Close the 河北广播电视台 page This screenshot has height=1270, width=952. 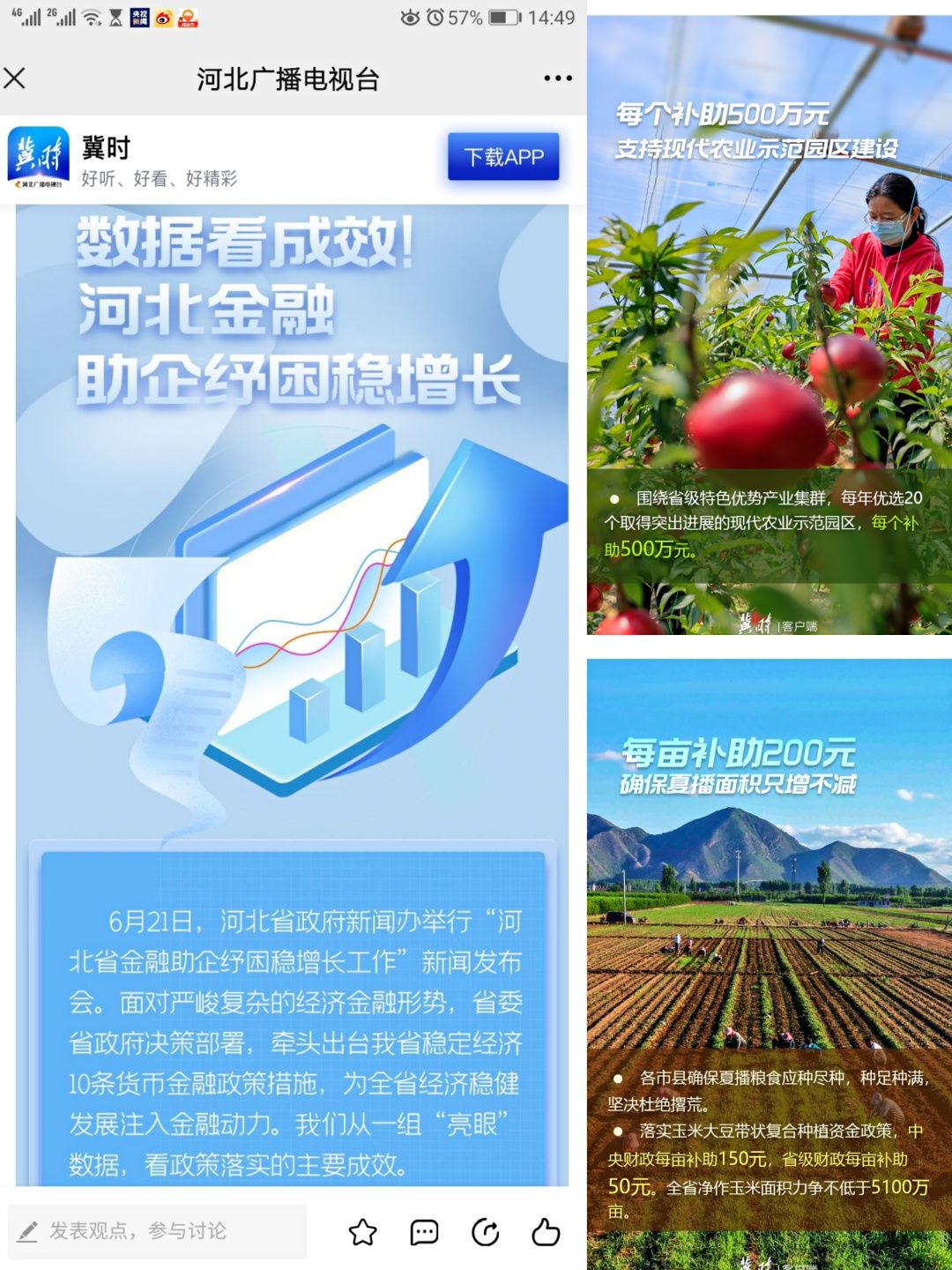point(15,78)
